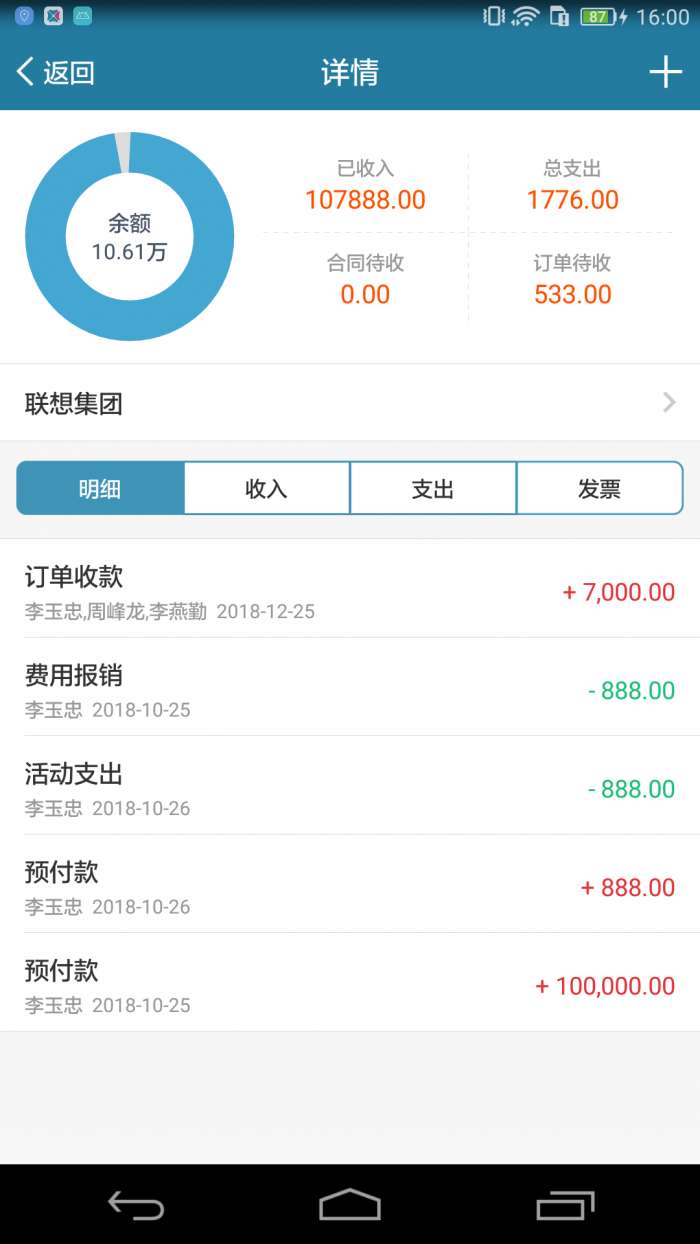700x1244 pixels.
Task: Open the recent apps view
Action: tap(565, 1204)
